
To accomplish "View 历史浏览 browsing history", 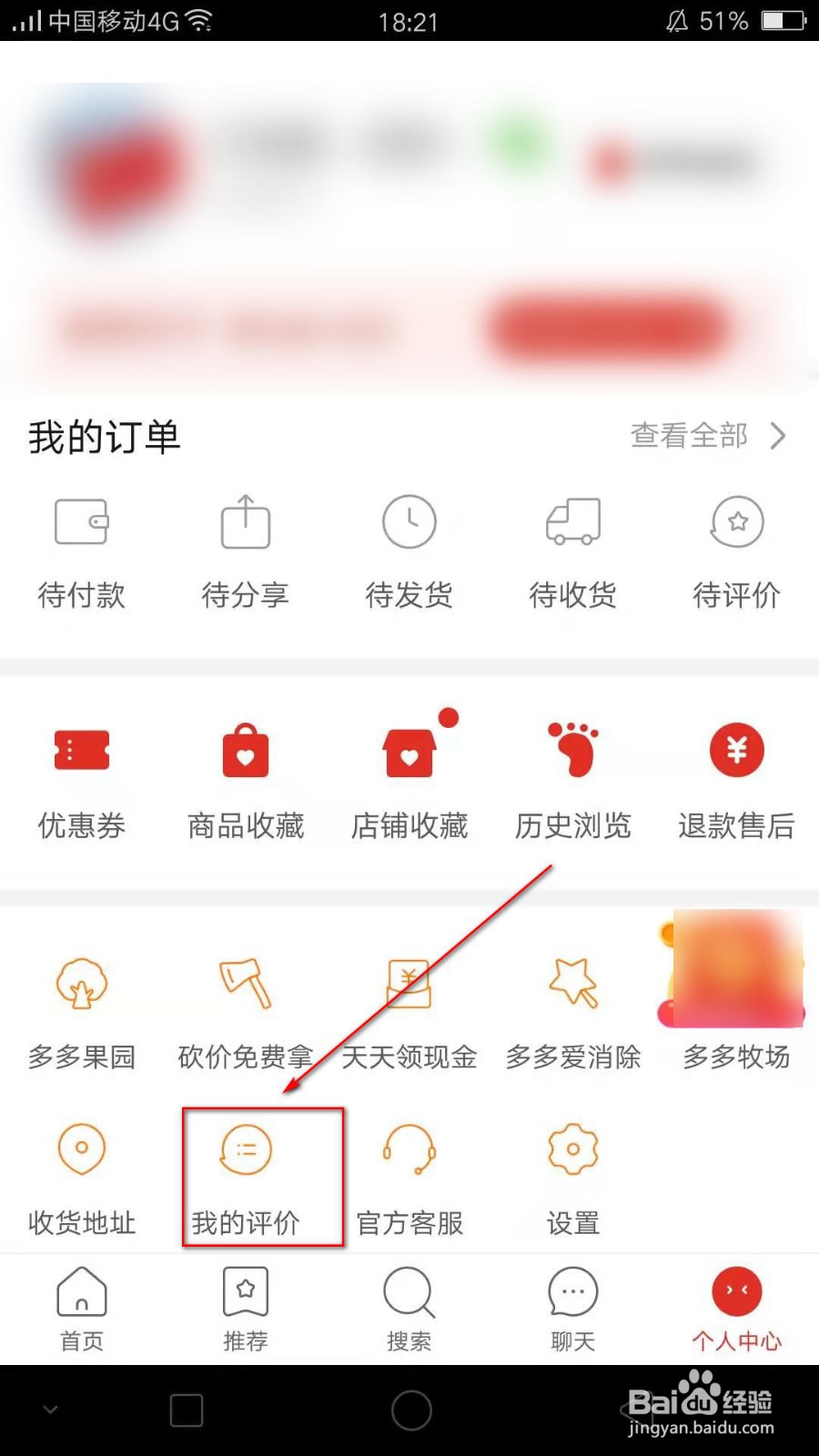I will point(572,778).
